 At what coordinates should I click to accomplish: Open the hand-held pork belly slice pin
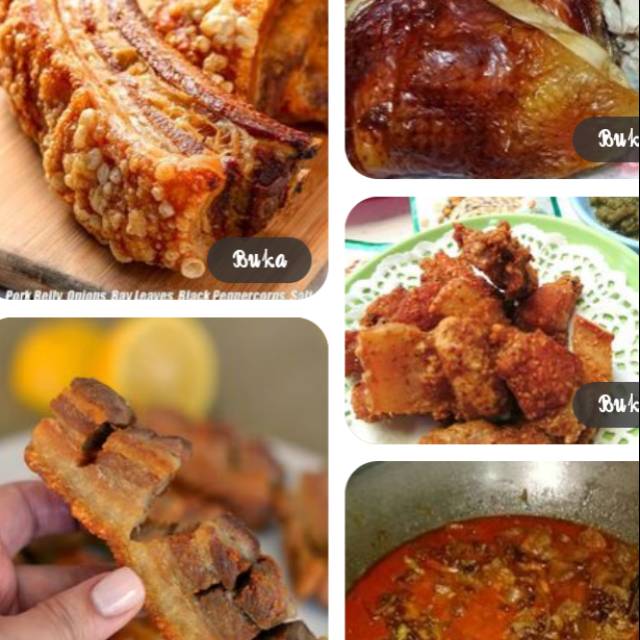(x=163, y=480)
